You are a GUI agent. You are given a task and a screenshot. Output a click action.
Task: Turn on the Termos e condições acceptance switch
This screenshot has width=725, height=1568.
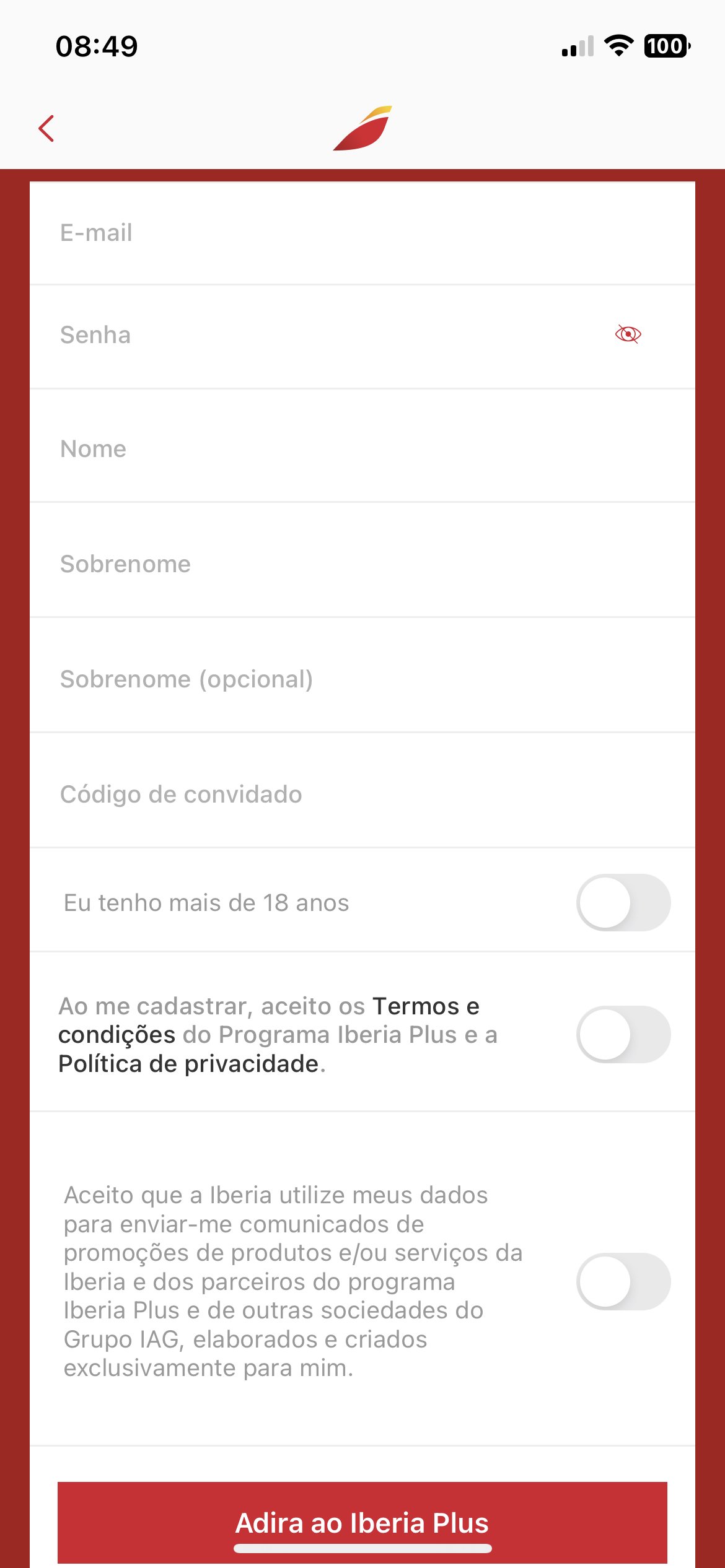coord(623,1034)
